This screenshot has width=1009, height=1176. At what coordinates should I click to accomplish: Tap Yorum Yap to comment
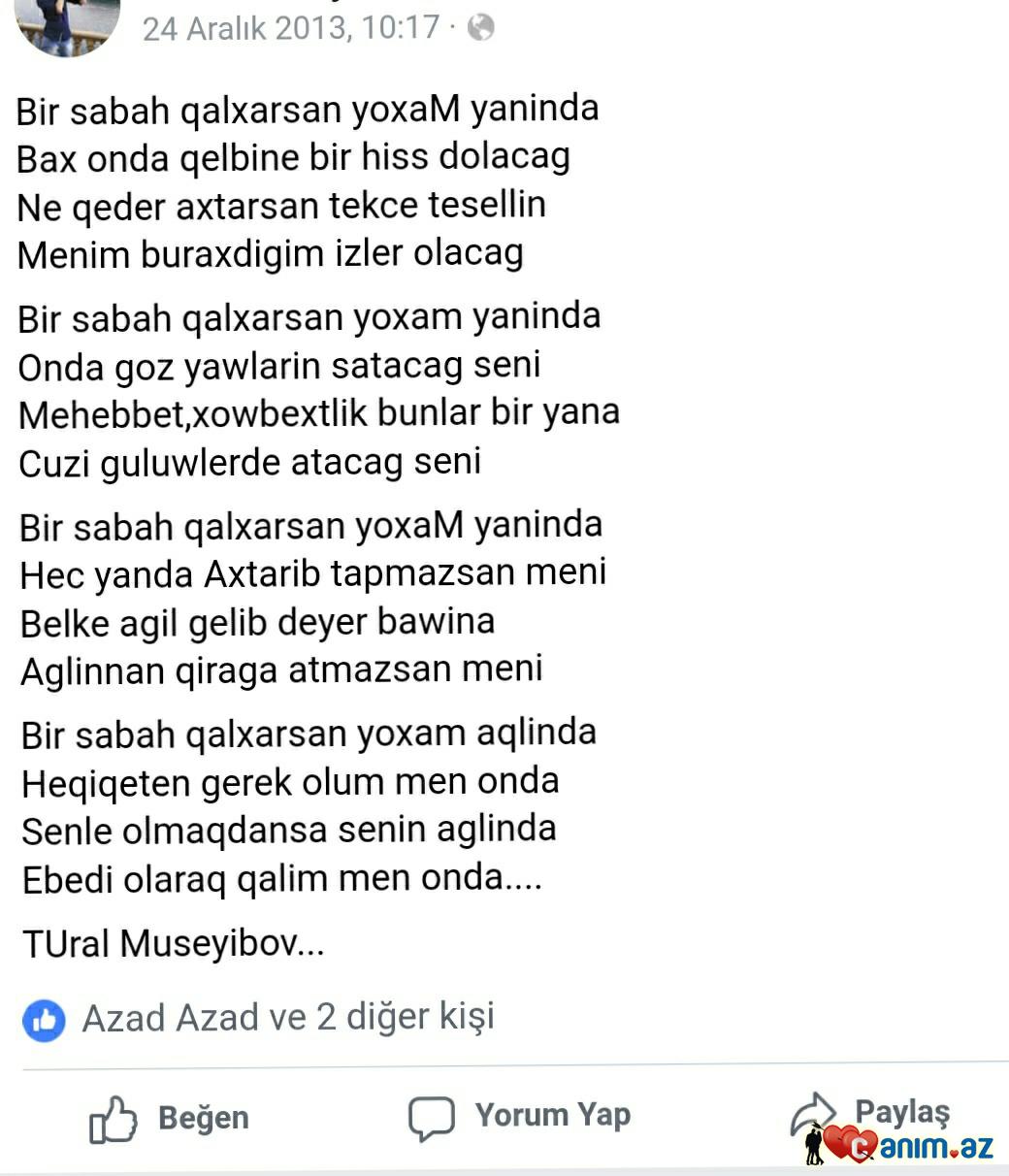[x=519, y=1116]
